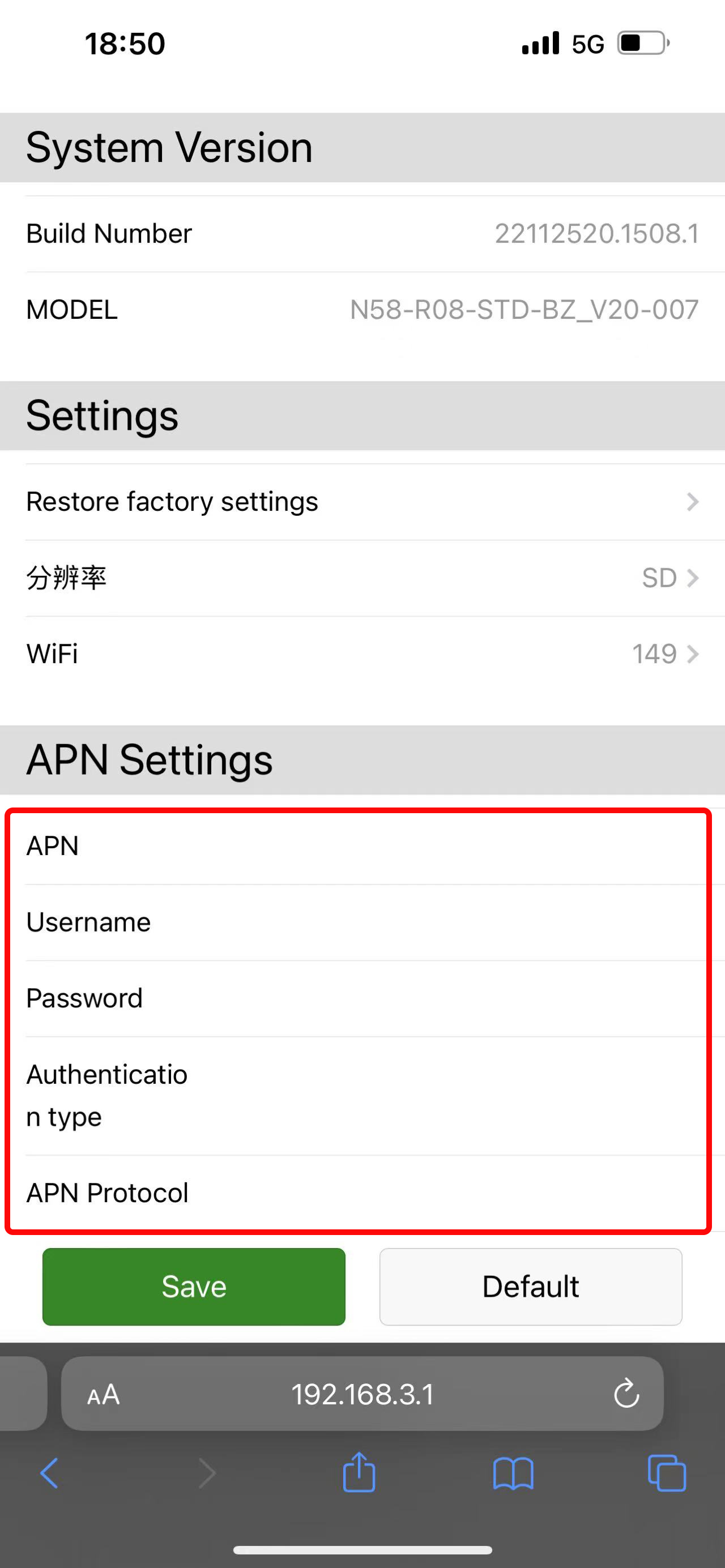Tap the 192.168.3.1 address bar
Viewport: 725px width, 1568px height.
tap(362, 1394)
